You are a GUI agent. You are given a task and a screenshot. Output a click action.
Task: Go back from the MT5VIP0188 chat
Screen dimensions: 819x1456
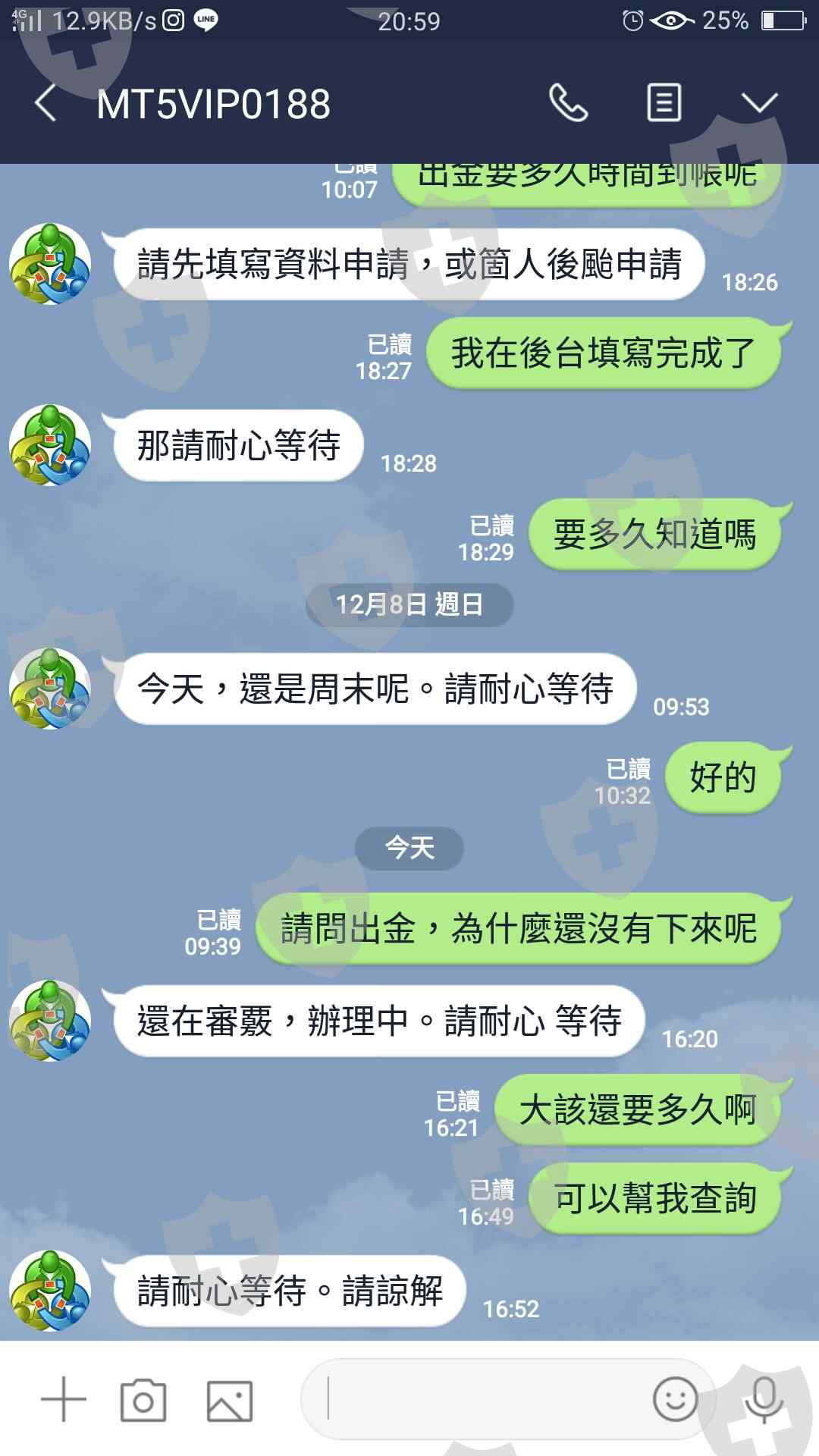pos(45,103)
